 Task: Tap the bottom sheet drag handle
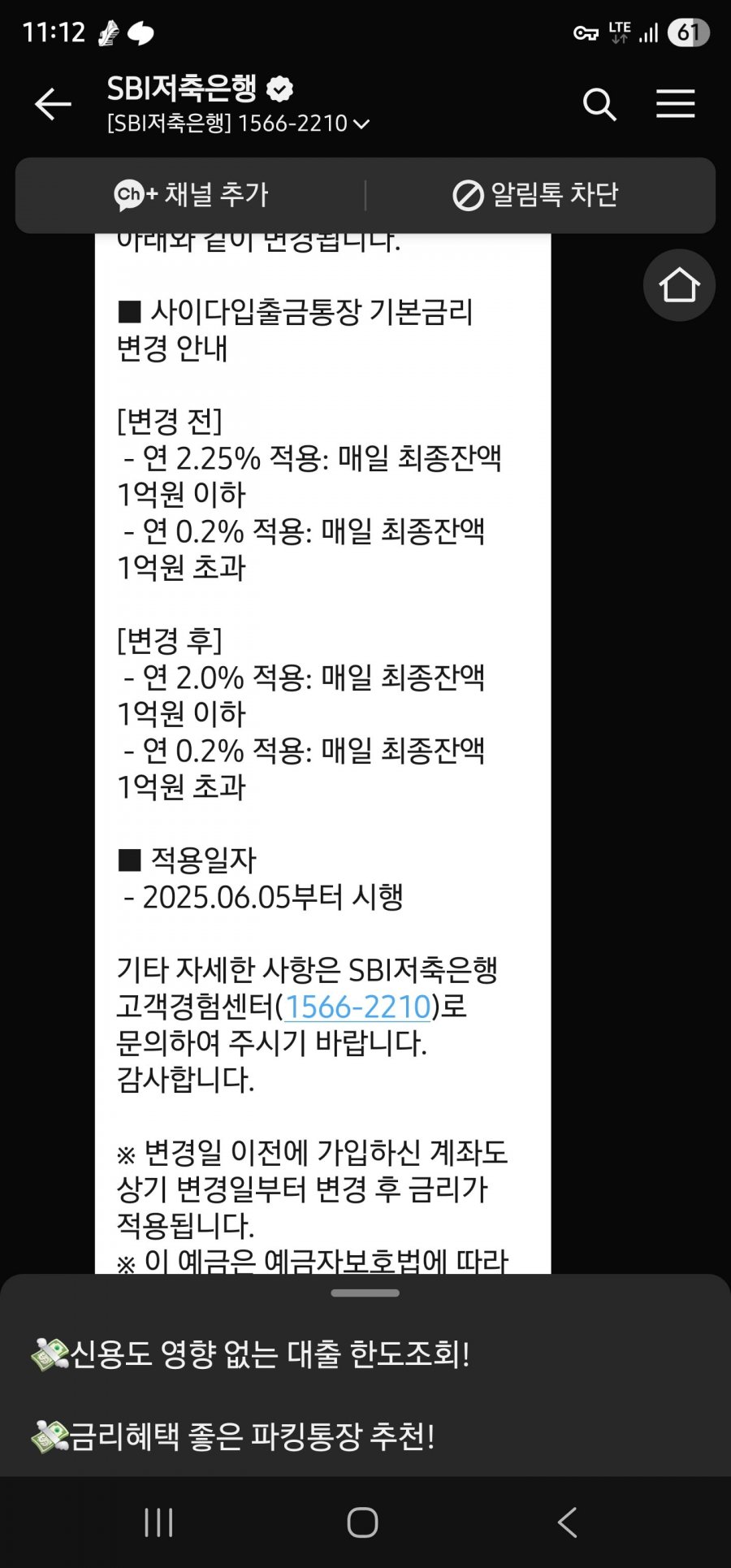pos(365,1293)
